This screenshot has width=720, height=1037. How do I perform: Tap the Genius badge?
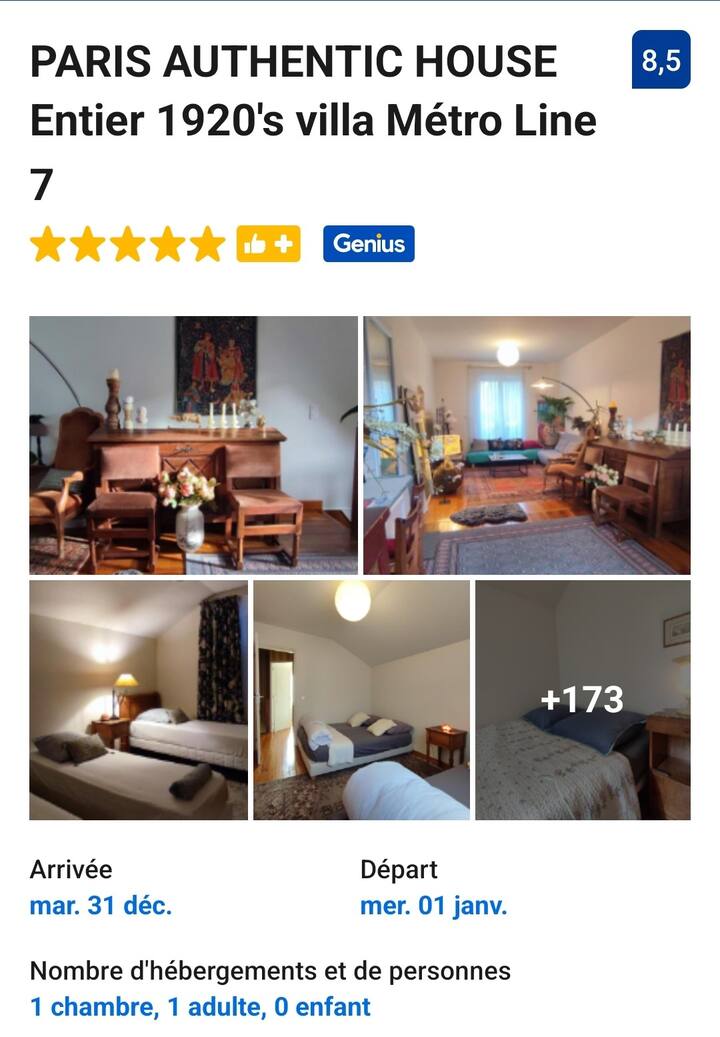click(368, 244)
